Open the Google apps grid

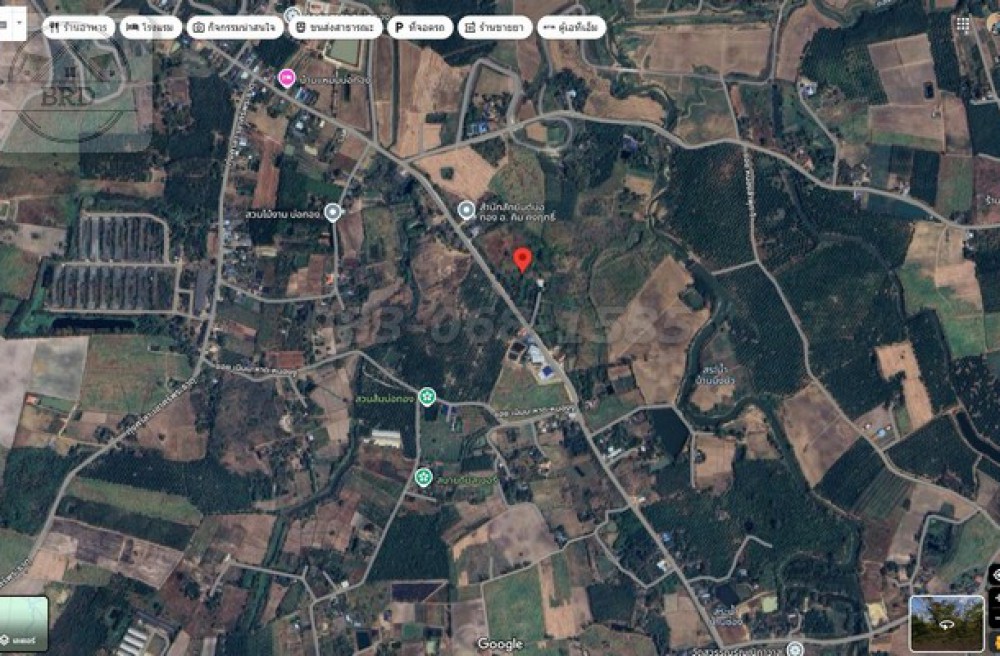click(962, 24)
